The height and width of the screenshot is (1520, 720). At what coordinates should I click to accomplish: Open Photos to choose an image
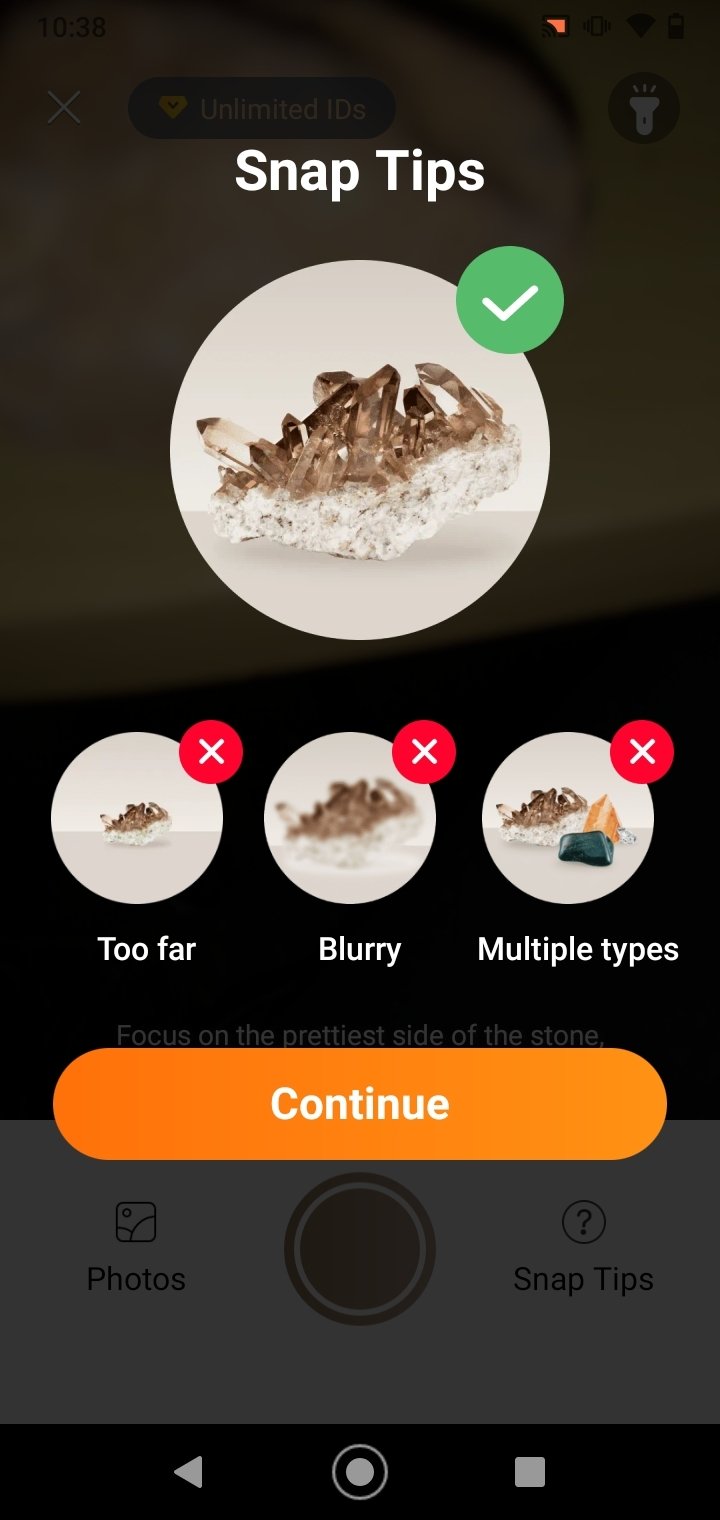[x=136, y=1247]
